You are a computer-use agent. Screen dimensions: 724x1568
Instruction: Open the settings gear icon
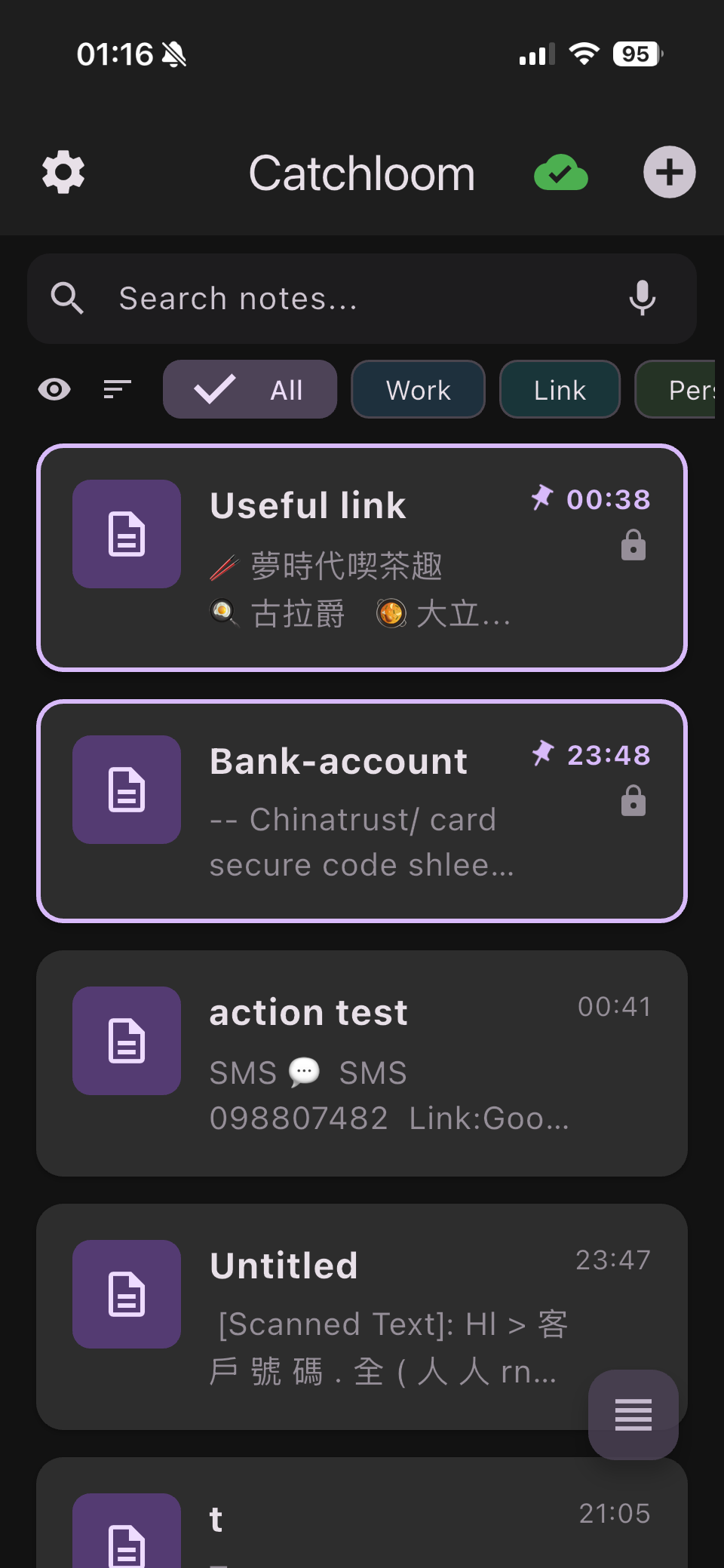click(x=63, y=172)
